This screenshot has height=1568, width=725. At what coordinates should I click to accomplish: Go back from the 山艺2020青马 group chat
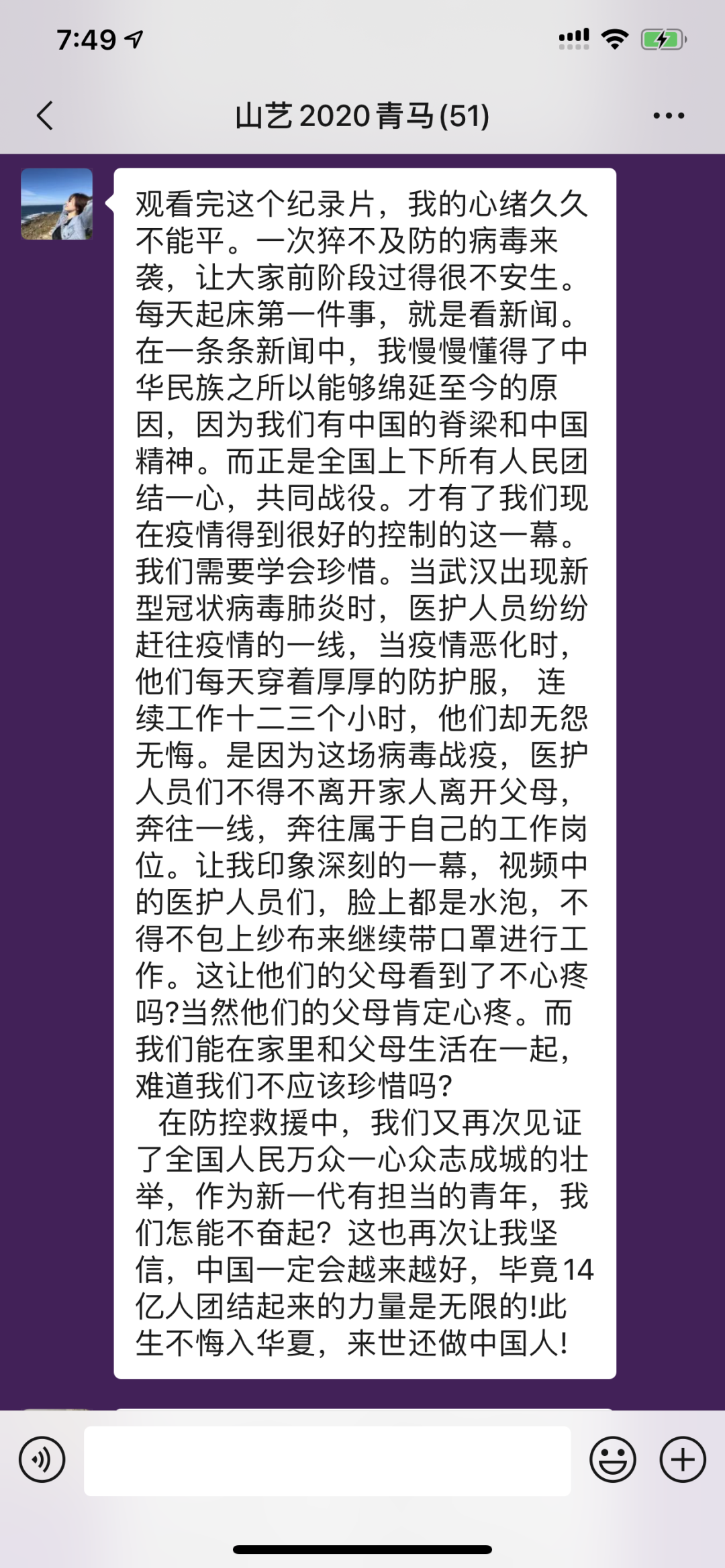tap(44, 115)
